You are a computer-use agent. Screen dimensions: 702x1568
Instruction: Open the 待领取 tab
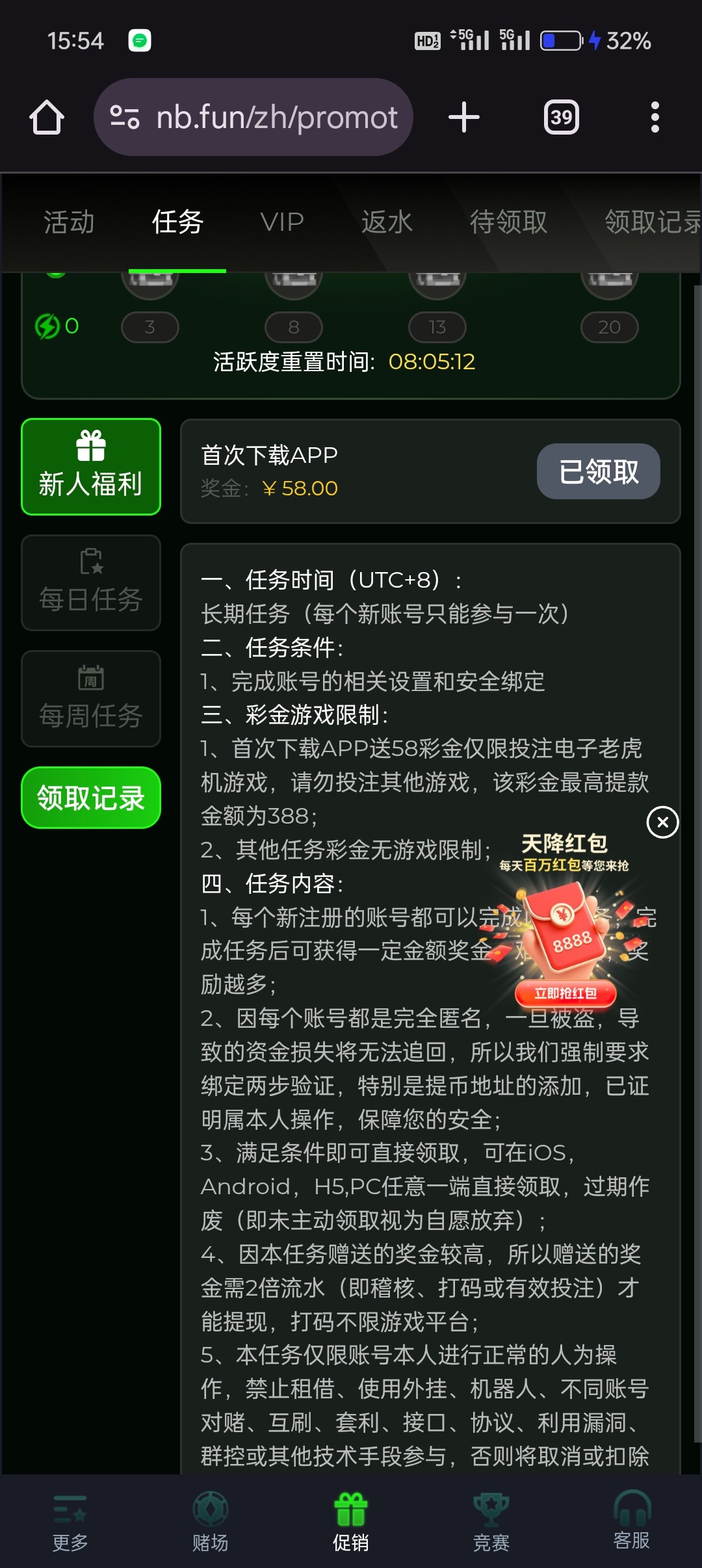[508, 222]
